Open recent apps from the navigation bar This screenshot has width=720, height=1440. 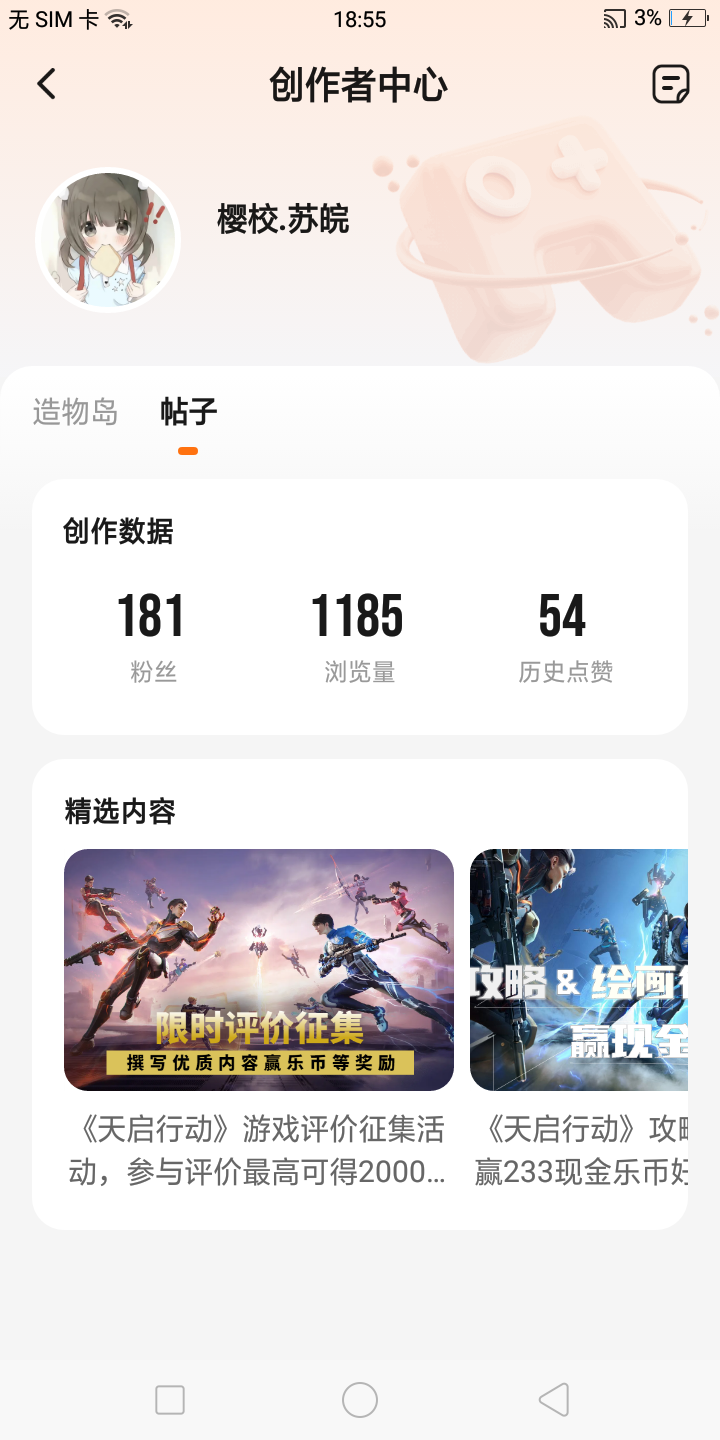pos(170,1400)
